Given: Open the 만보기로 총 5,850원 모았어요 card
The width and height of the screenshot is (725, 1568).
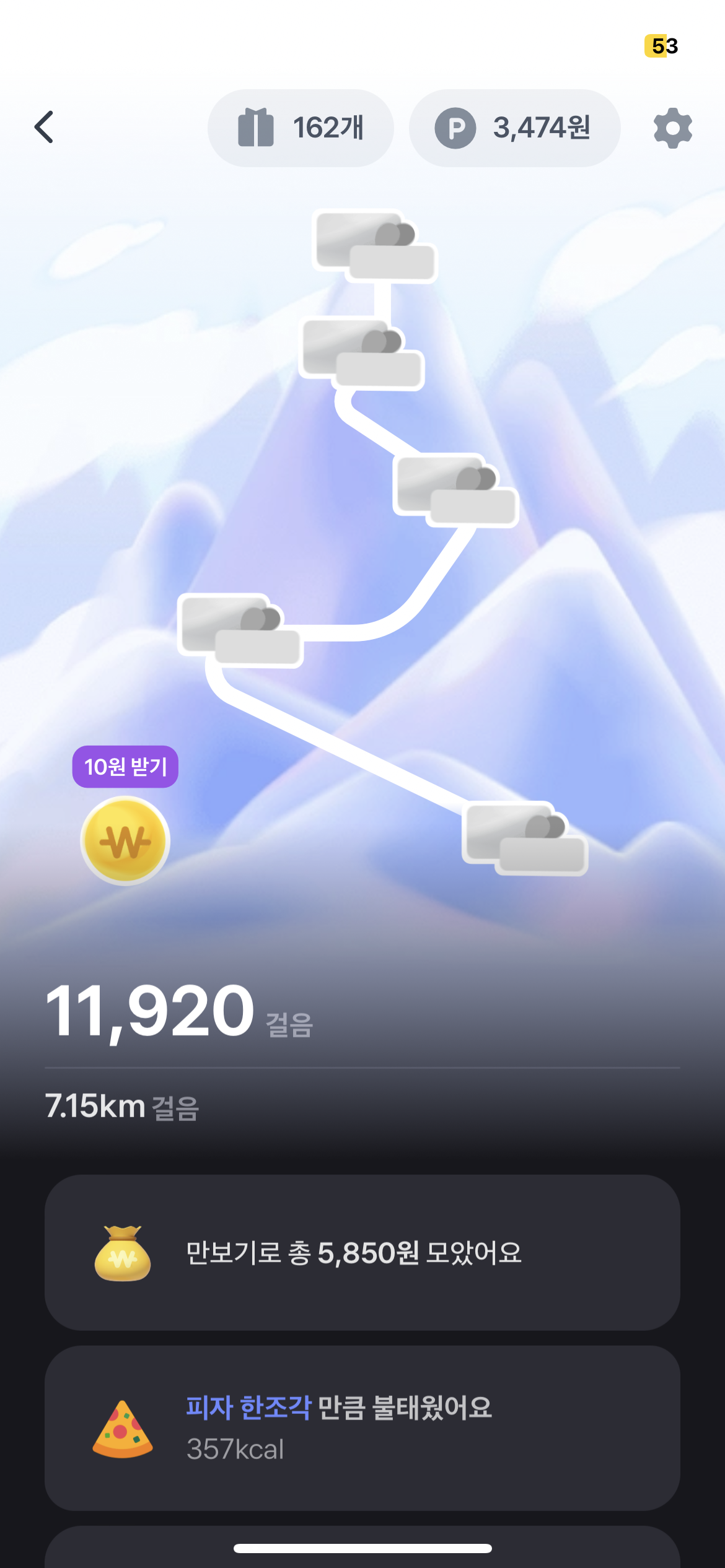Looking at the screenshot, I should tap(362, 1252).
